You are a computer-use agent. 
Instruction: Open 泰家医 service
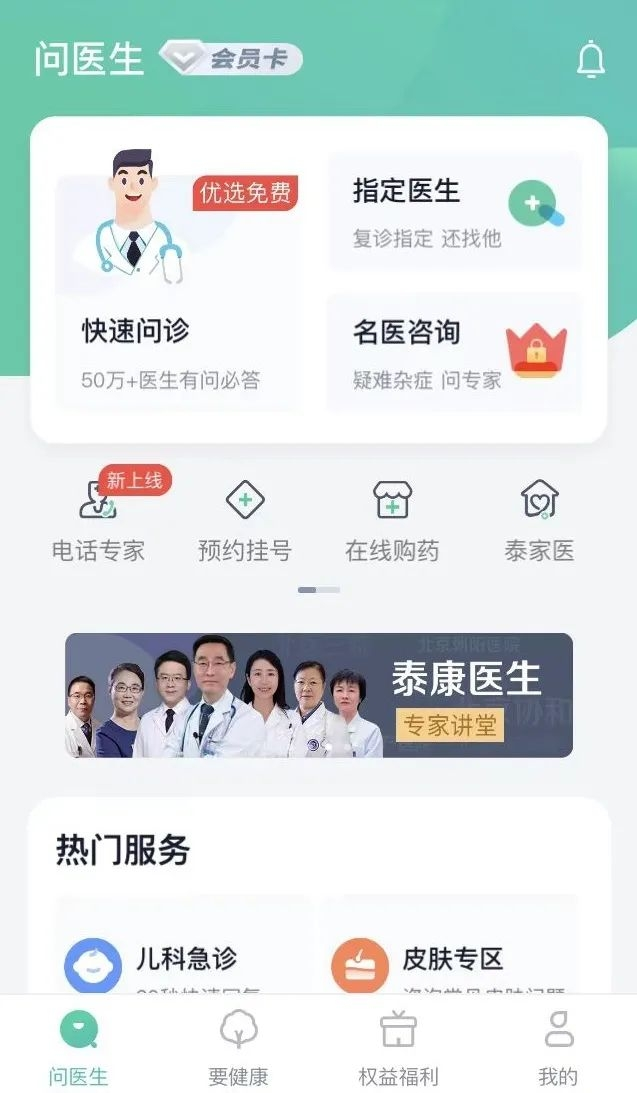[x=539, y=520]
